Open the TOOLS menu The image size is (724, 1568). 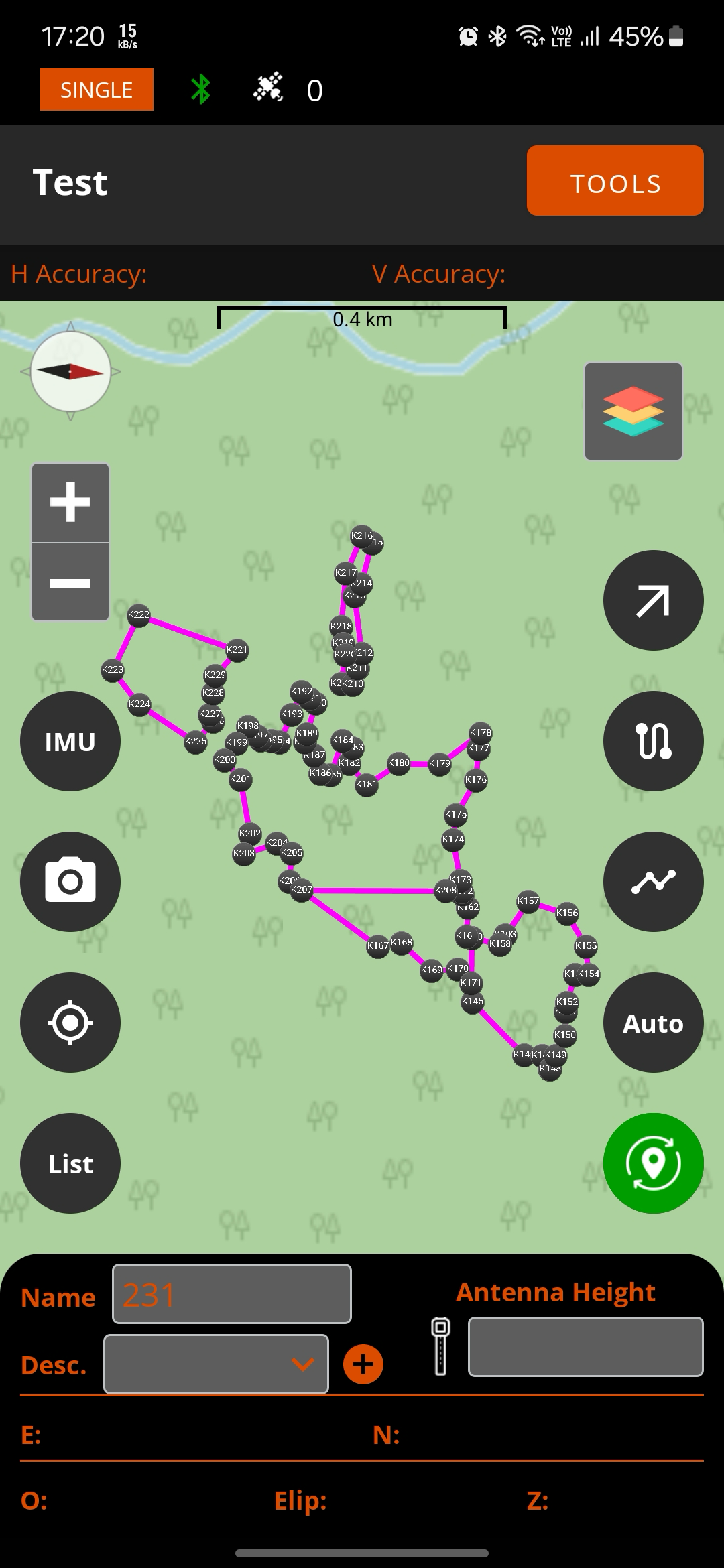(615, 181)
